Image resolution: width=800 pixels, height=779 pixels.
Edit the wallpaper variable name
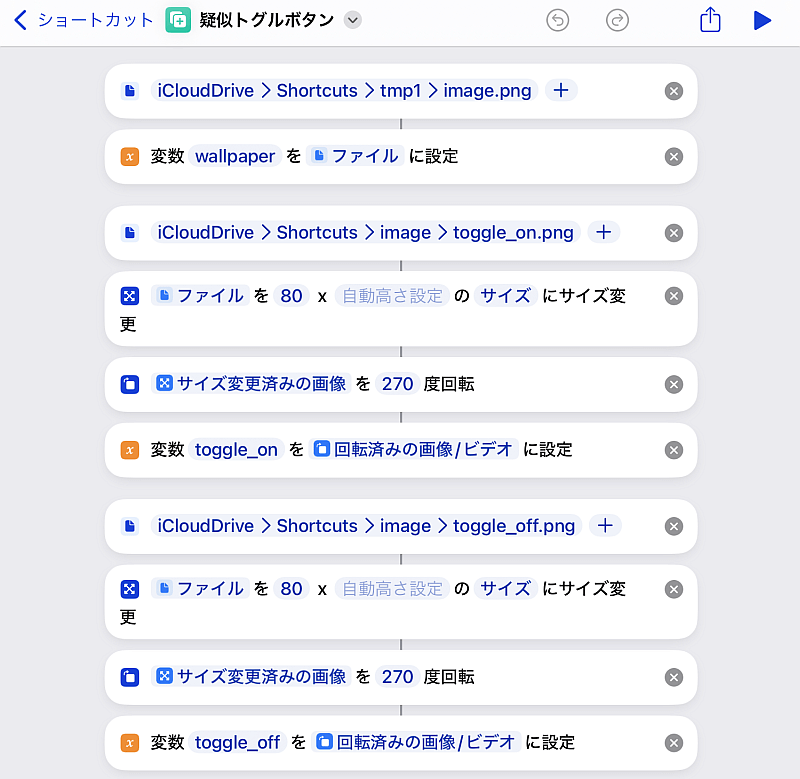click(235, 156)
